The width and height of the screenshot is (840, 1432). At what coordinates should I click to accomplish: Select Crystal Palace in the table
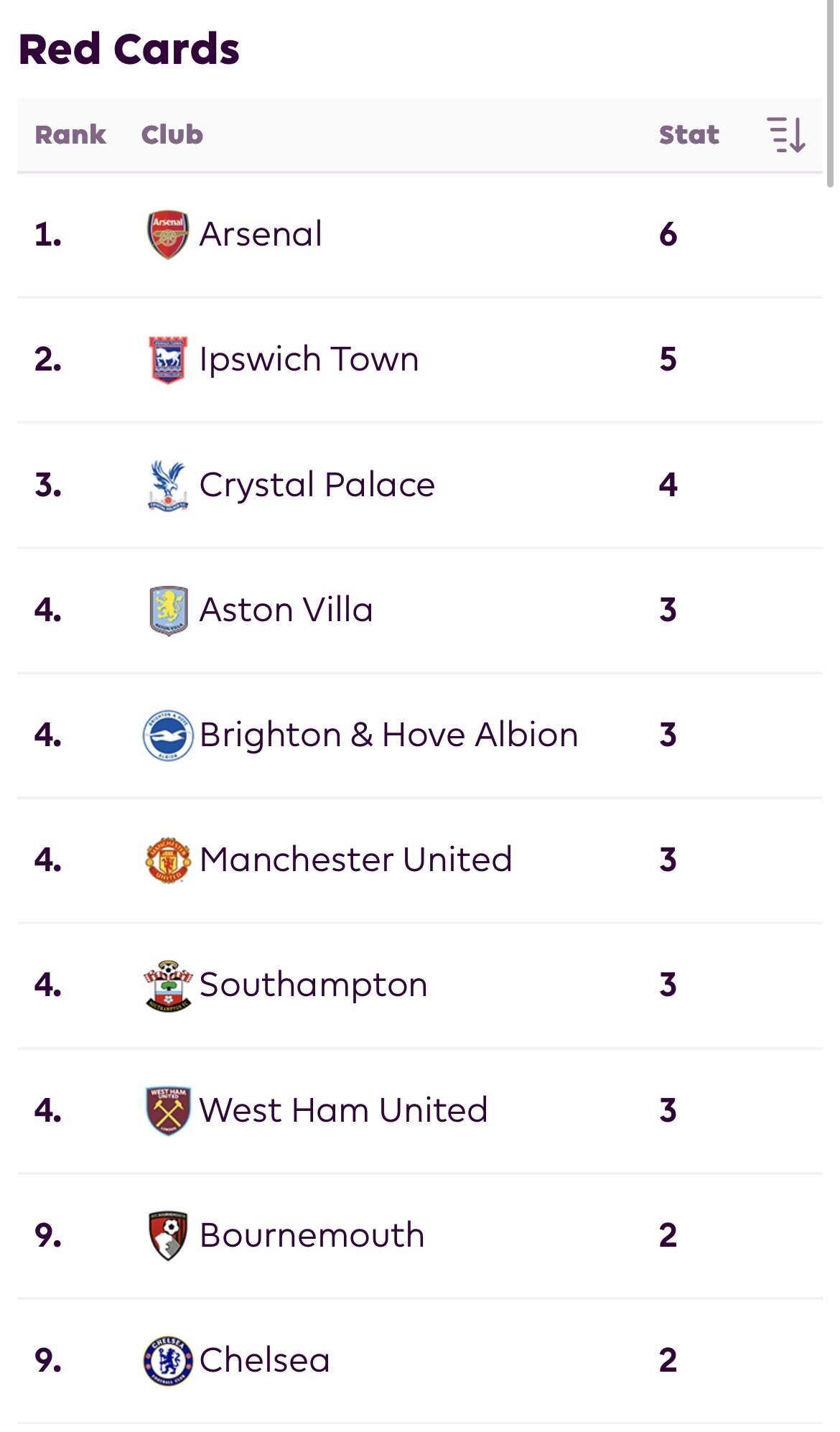420,485
